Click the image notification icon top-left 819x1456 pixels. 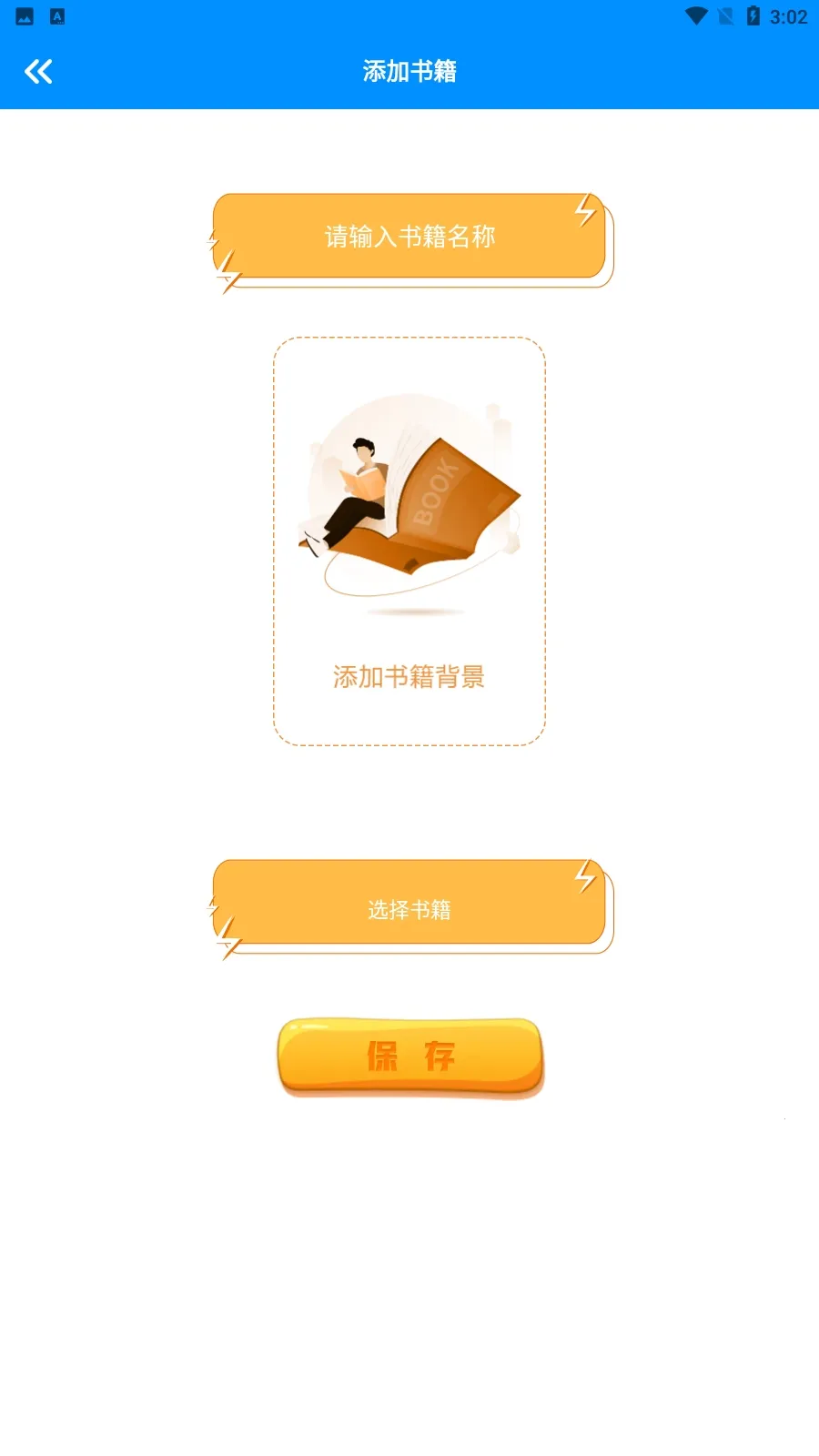click(23, 15)
